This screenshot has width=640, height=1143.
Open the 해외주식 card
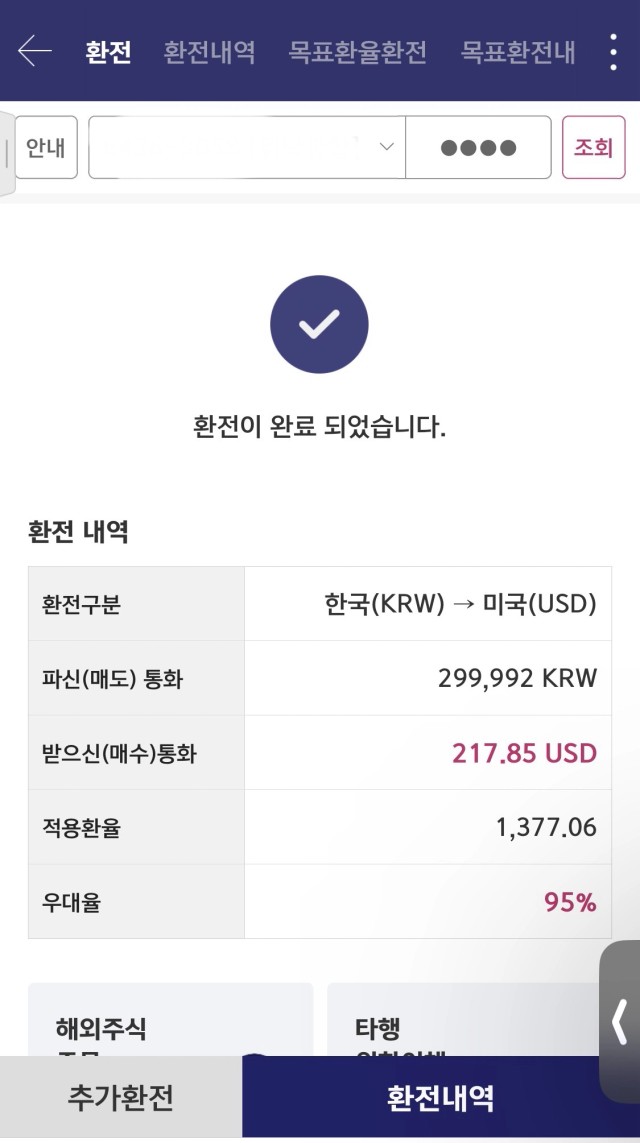[x=171, y=1020]
